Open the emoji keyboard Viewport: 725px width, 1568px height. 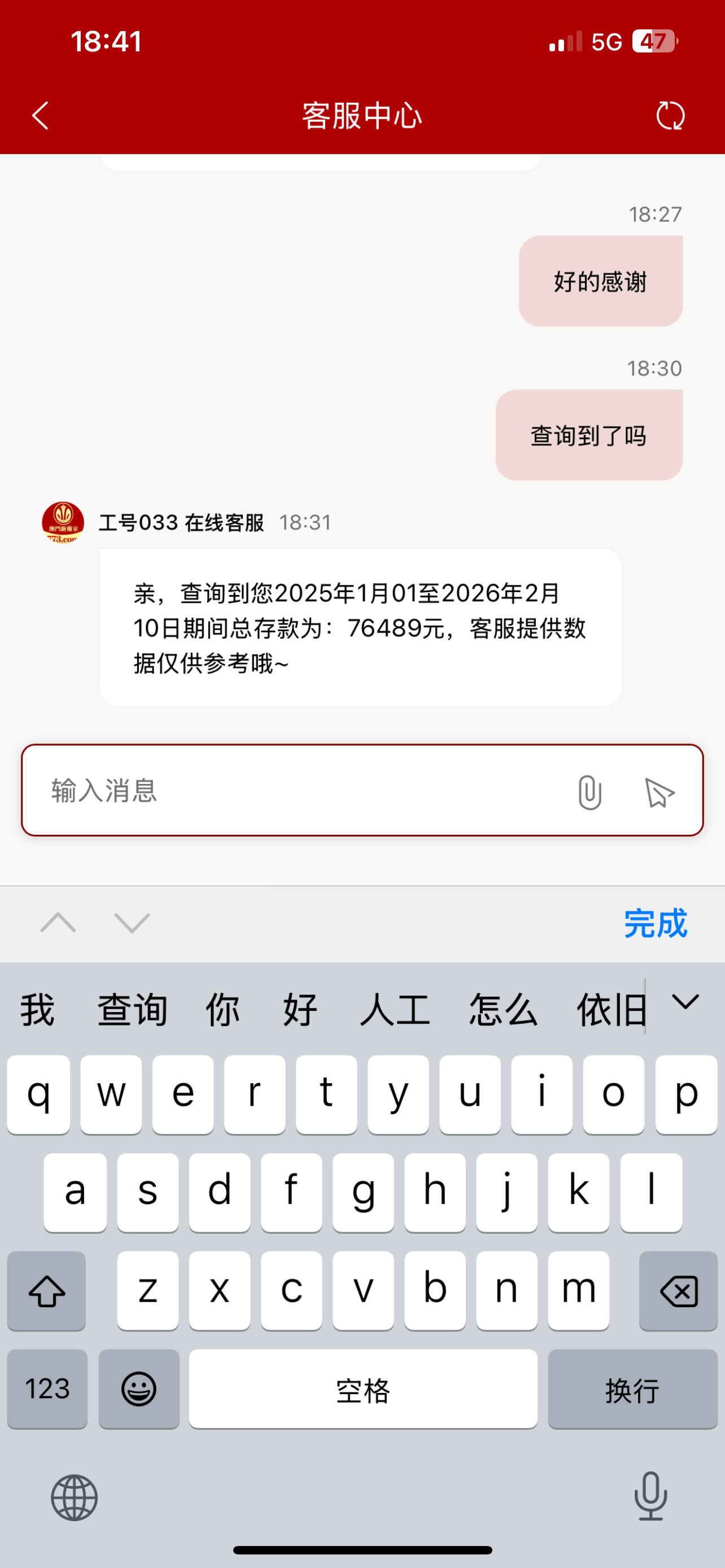139,1389
